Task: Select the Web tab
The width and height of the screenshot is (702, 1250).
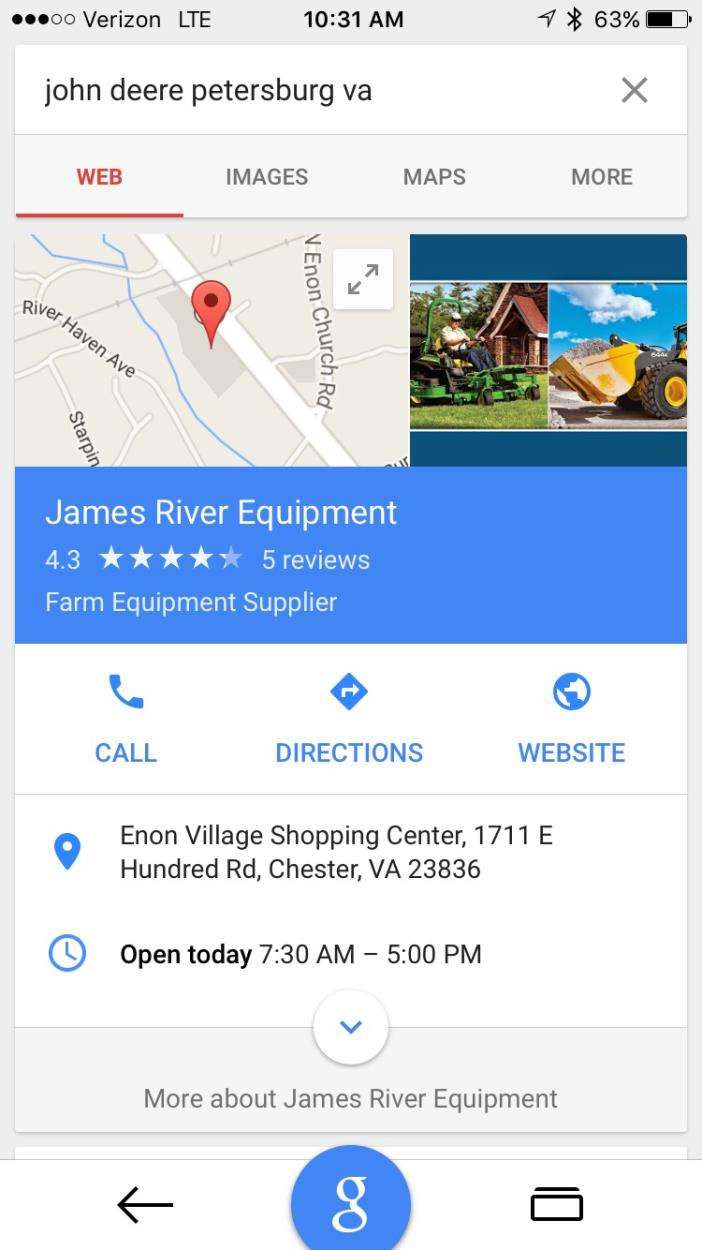Action: [x=99, y=177]
